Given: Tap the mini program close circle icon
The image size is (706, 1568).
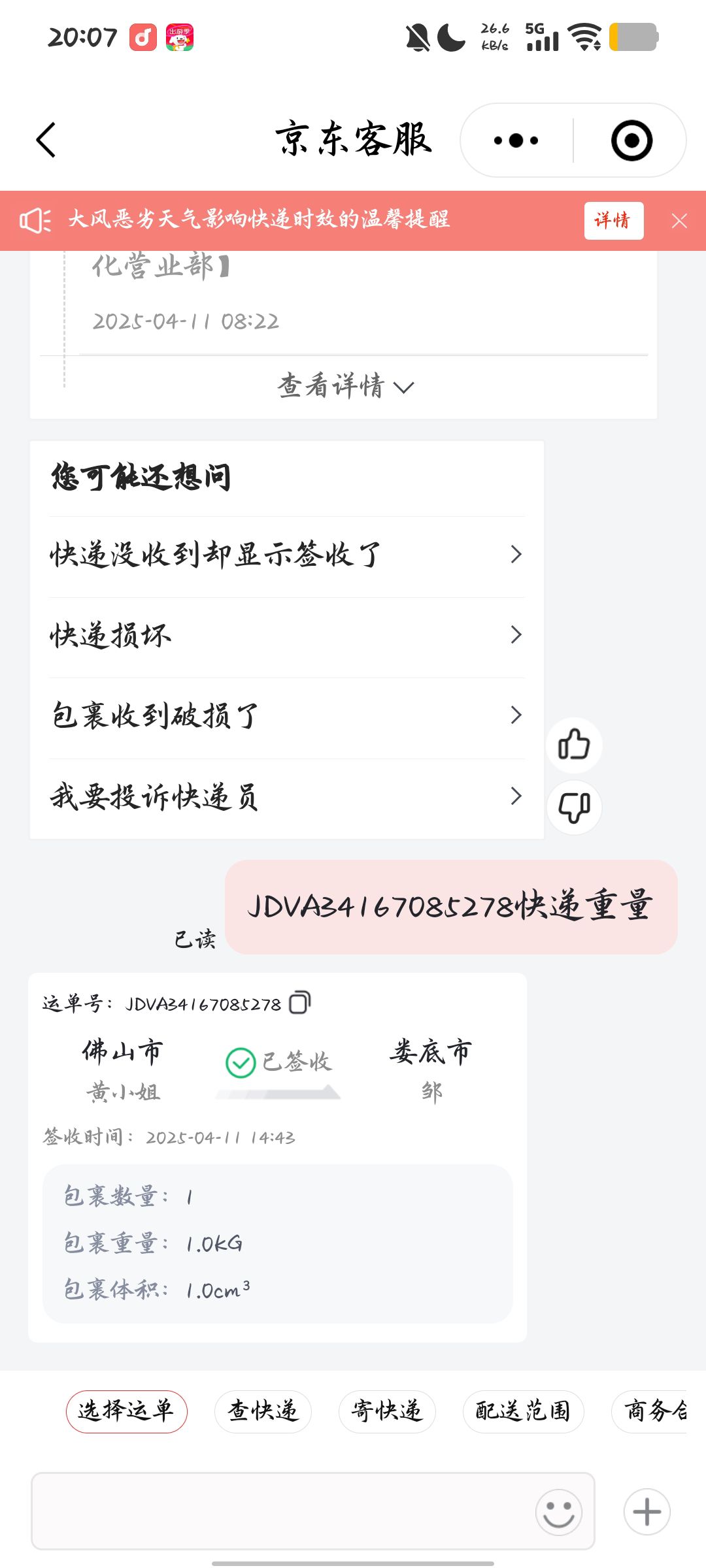Looking at the screenshot, I should pos(631,140).
